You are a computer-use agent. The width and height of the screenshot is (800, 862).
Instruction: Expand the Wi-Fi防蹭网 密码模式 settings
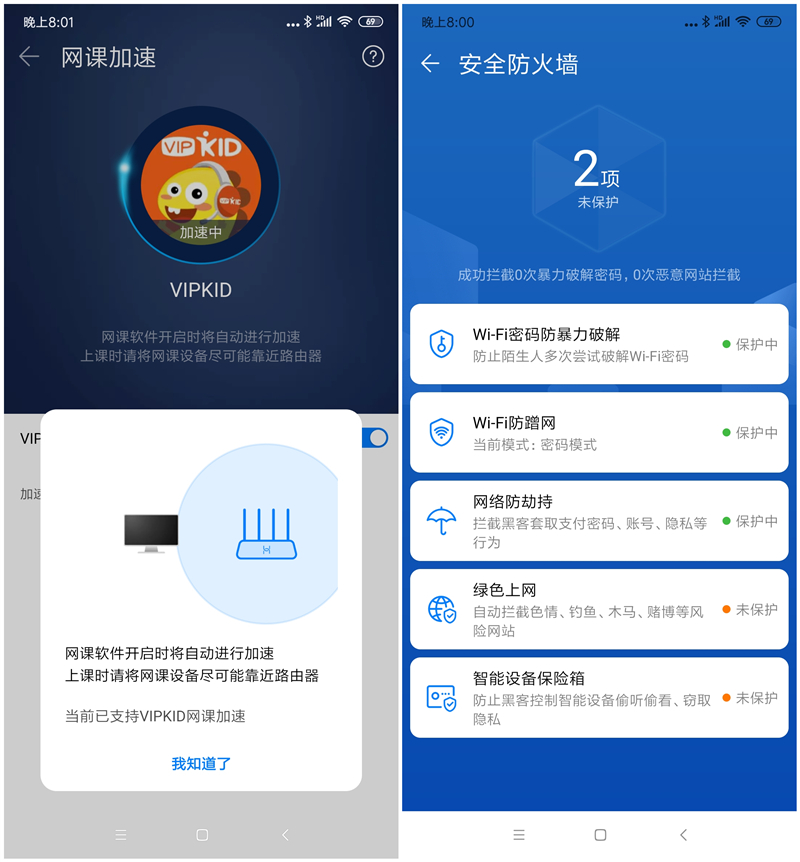[600, 435]
